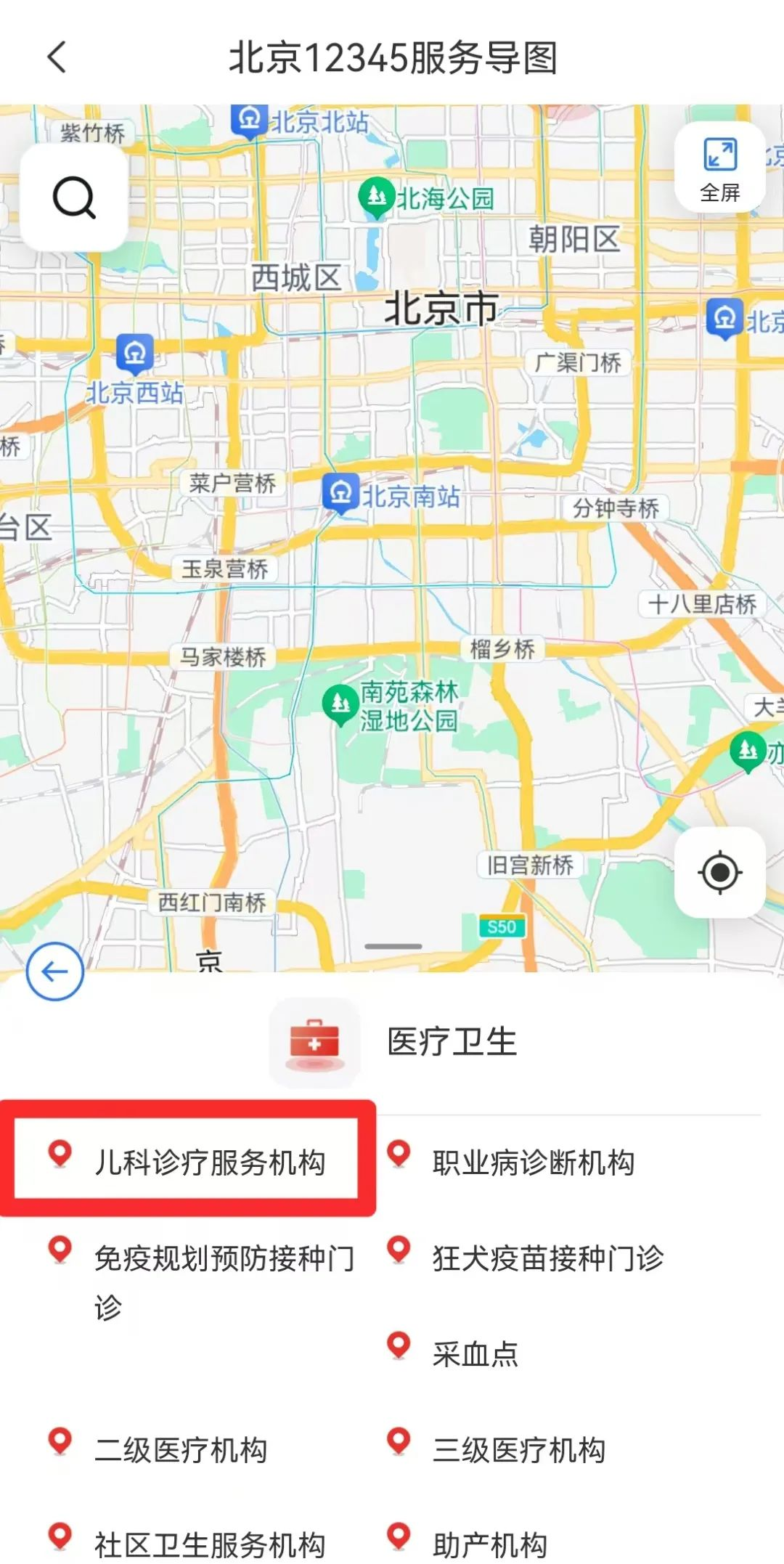Tap the 北海公园 park marker
The image size is (784, 1564).
(376, 196)
